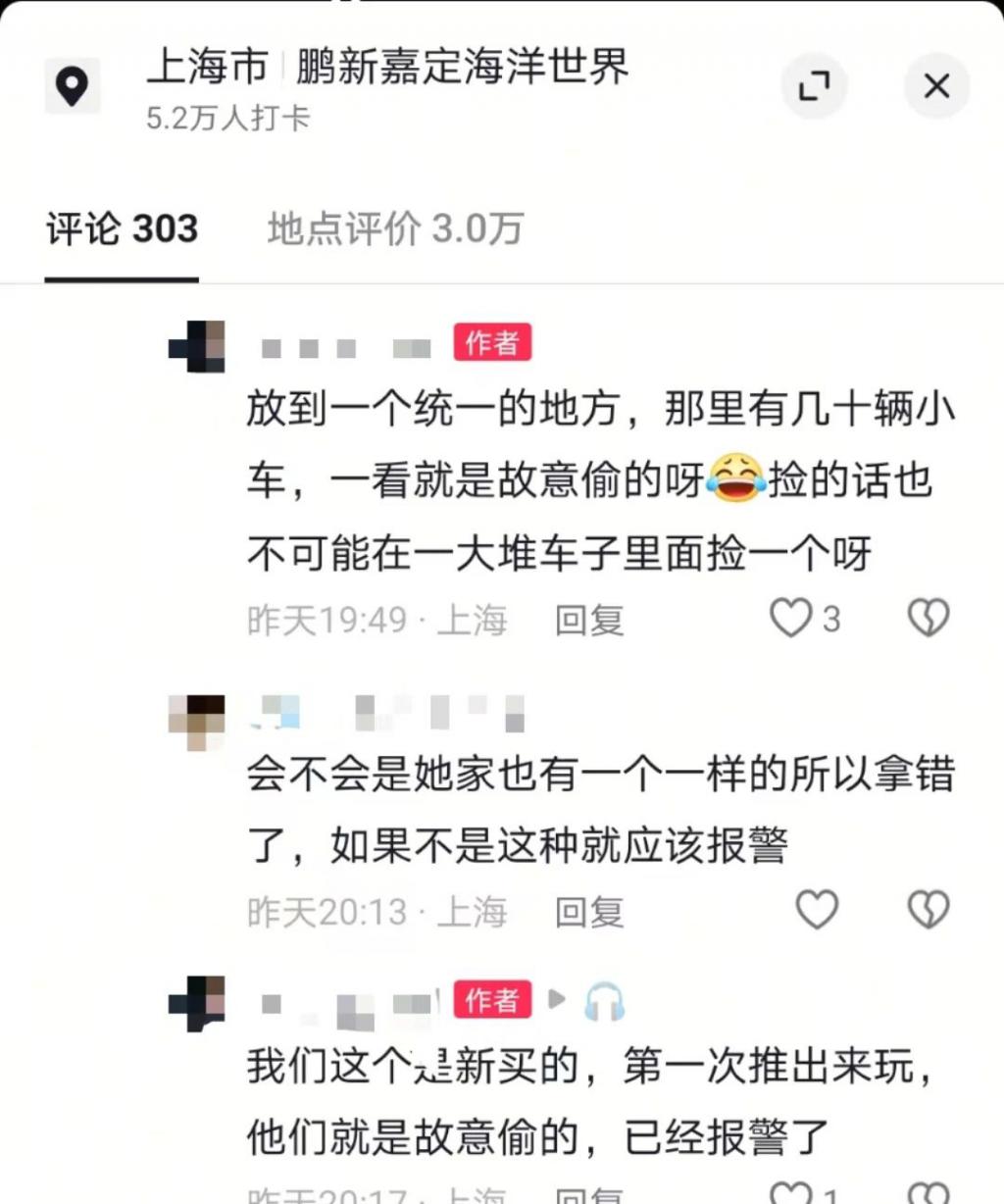The width and height of the screenshot is (1004, 1204).
Task: Dislike the comment posted at 20:13
Action: click(928, 910)
